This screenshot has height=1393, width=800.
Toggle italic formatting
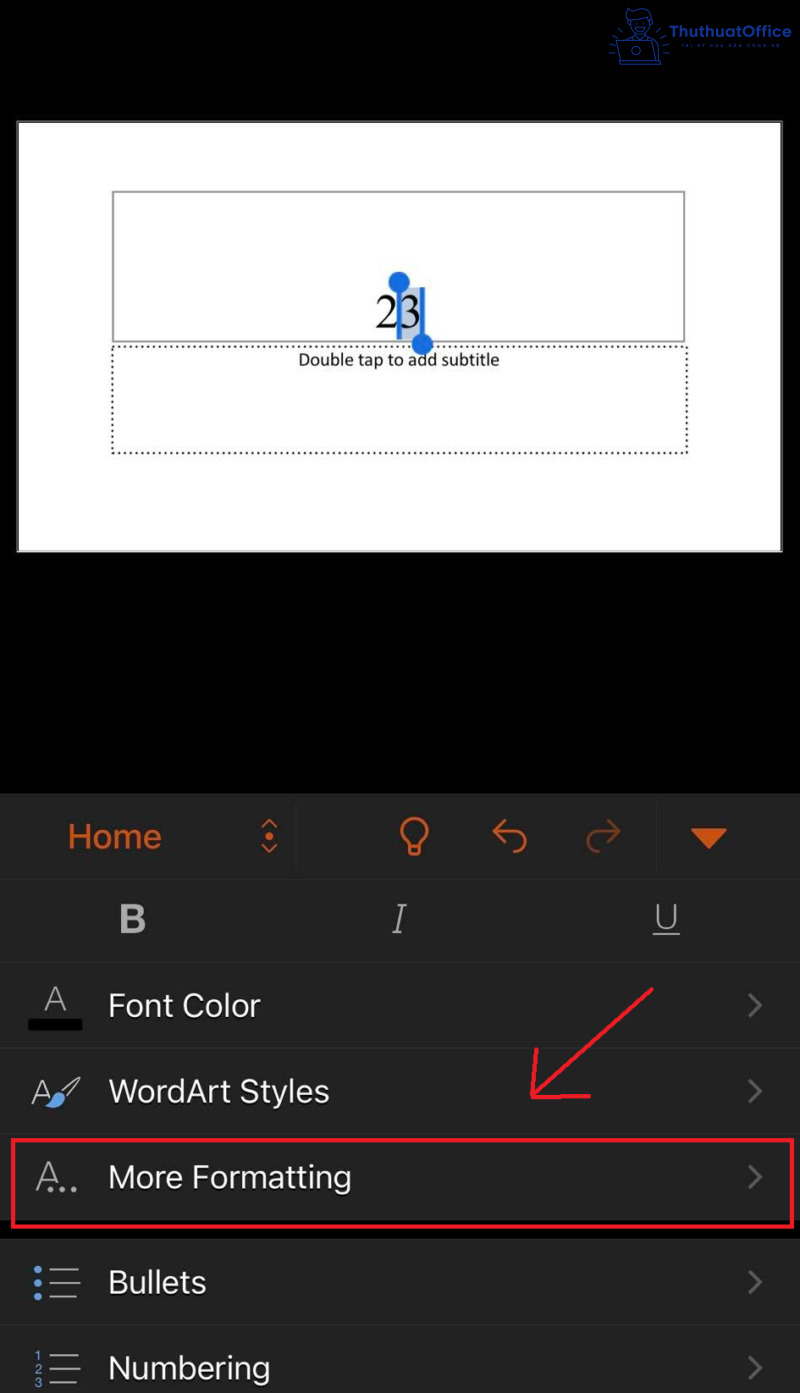point(399,919)
